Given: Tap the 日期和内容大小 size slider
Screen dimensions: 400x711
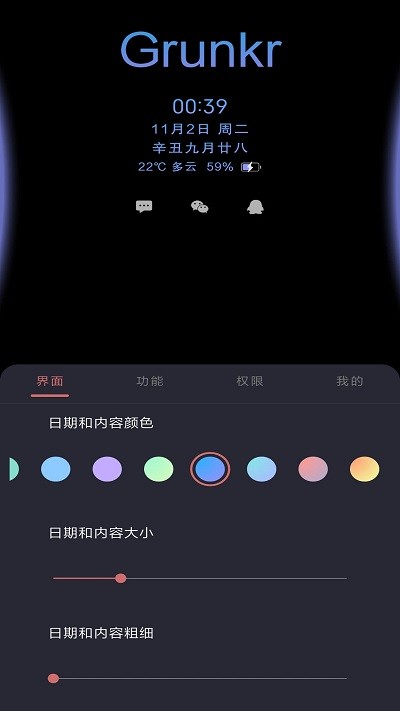Looking at the screenshot, I should click(x=200, y=578).
